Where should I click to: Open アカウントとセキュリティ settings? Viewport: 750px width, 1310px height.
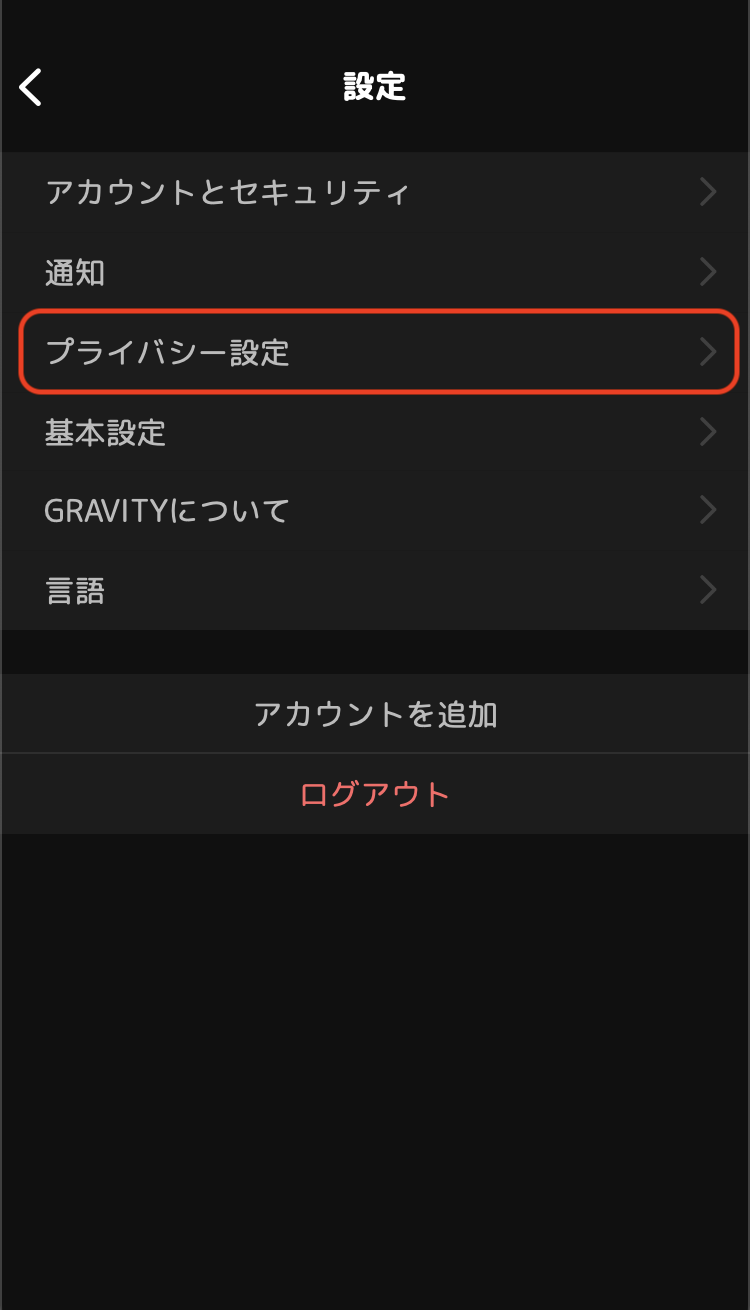tap(375, 192)
